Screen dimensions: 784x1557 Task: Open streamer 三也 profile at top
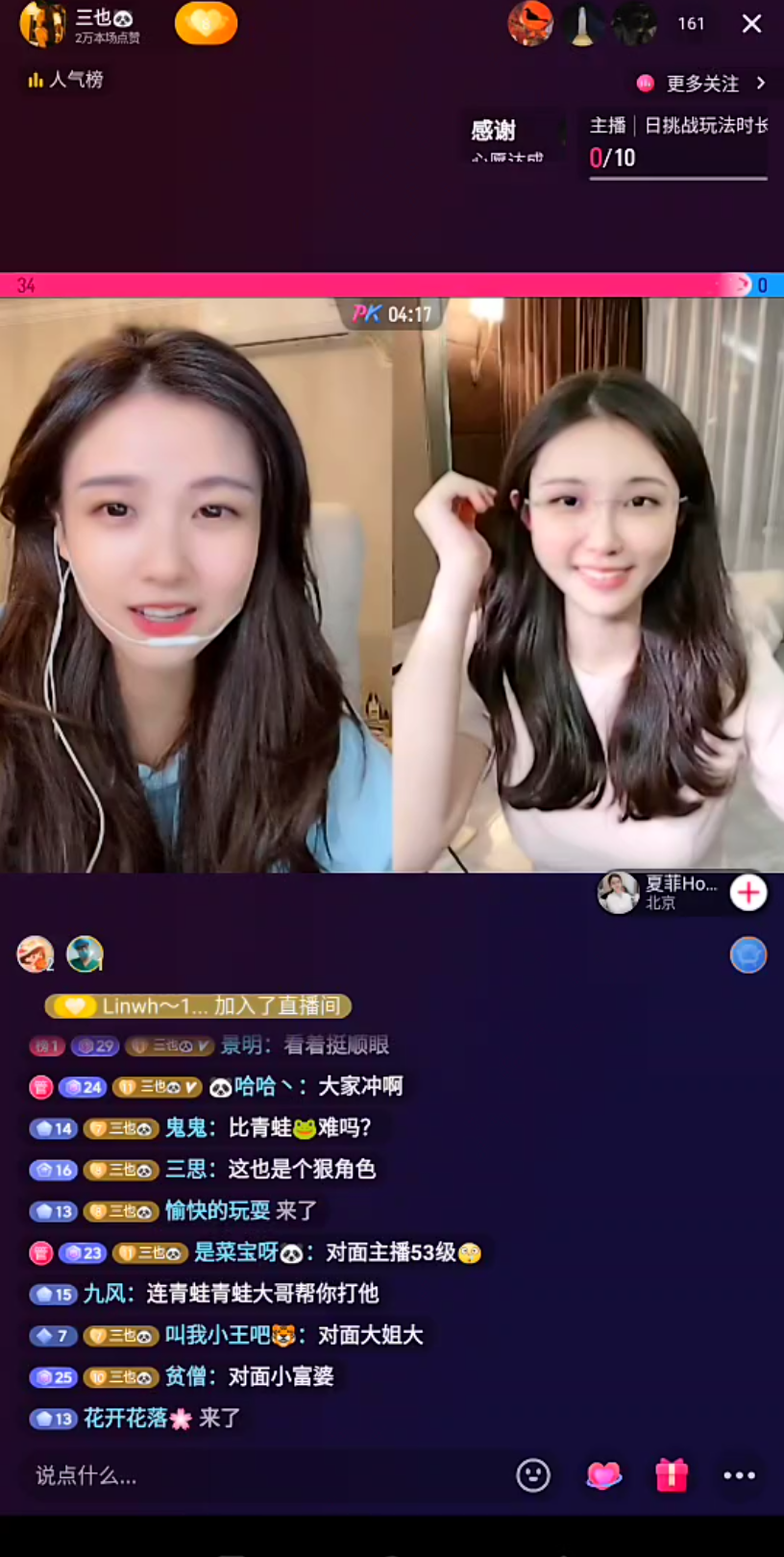point(42,24)
